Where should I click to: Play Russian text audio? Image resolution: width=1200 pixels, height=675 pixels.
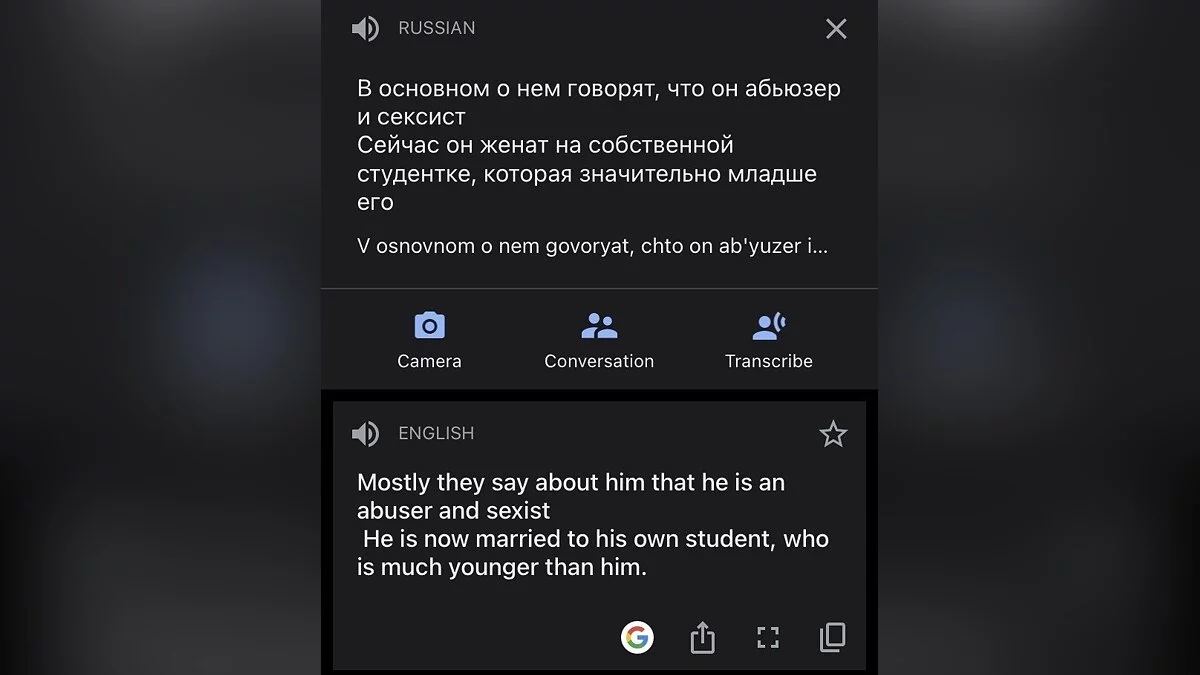[365, 29]
